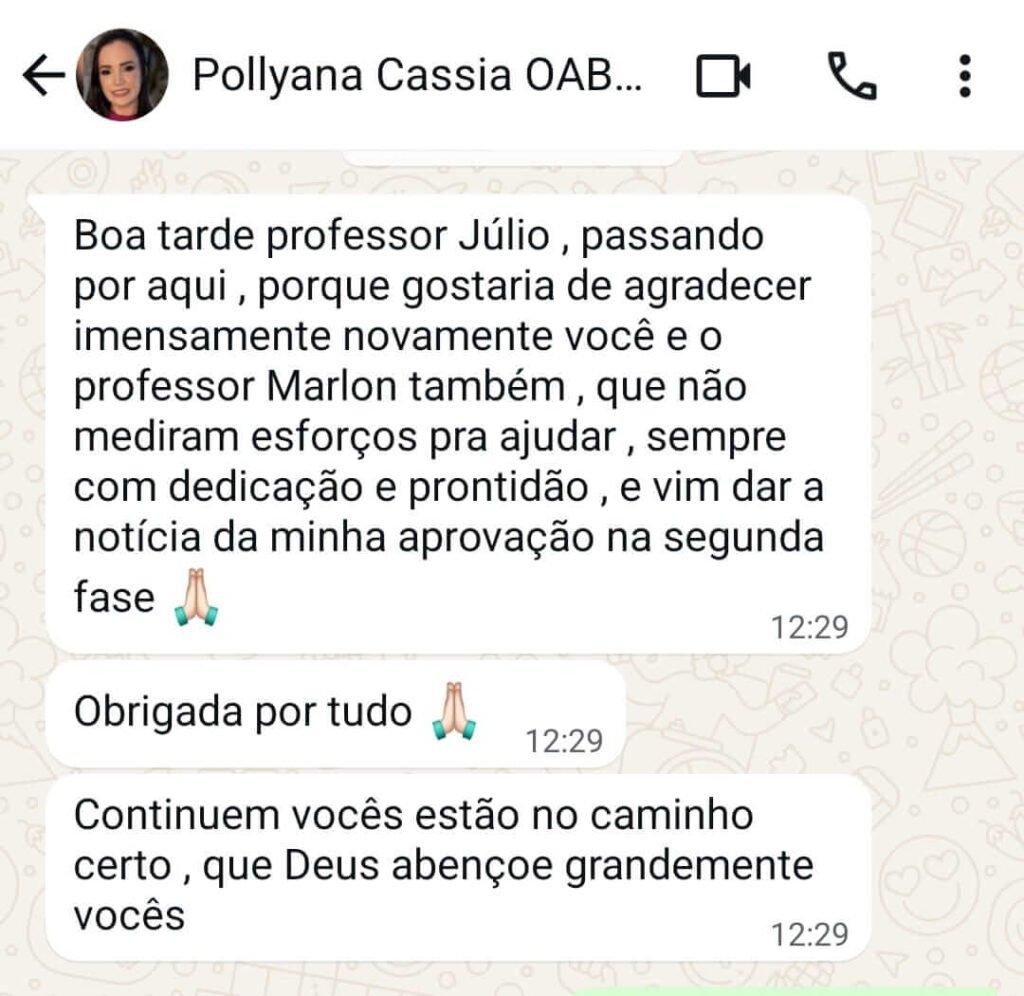The width and height of the screenshot is (1024, 996).
Task: Start a voice call with Pollyana
Action: [852, 76]
